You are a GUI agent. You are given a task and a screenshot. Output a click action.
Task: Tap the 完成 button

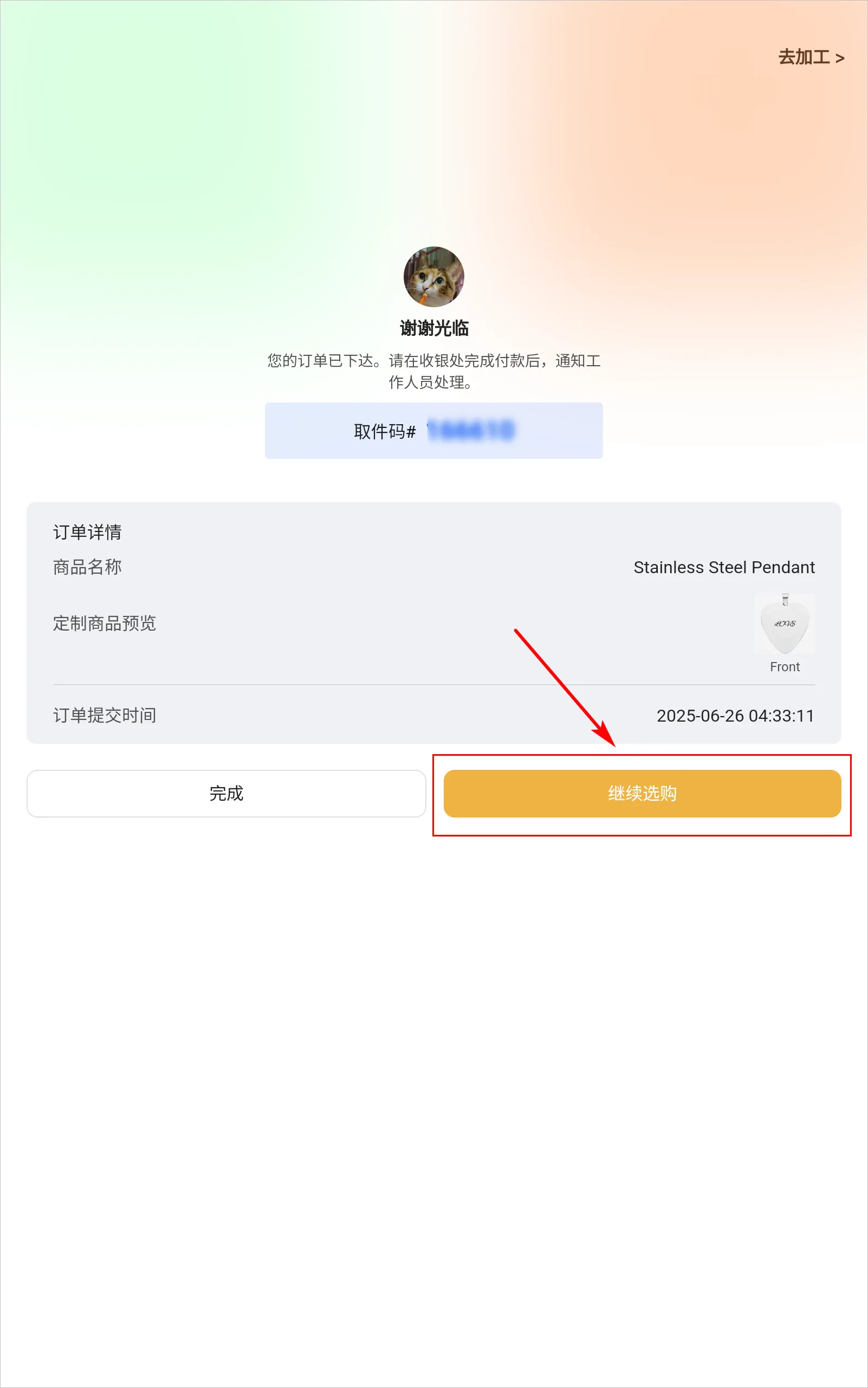coord(226,793)
